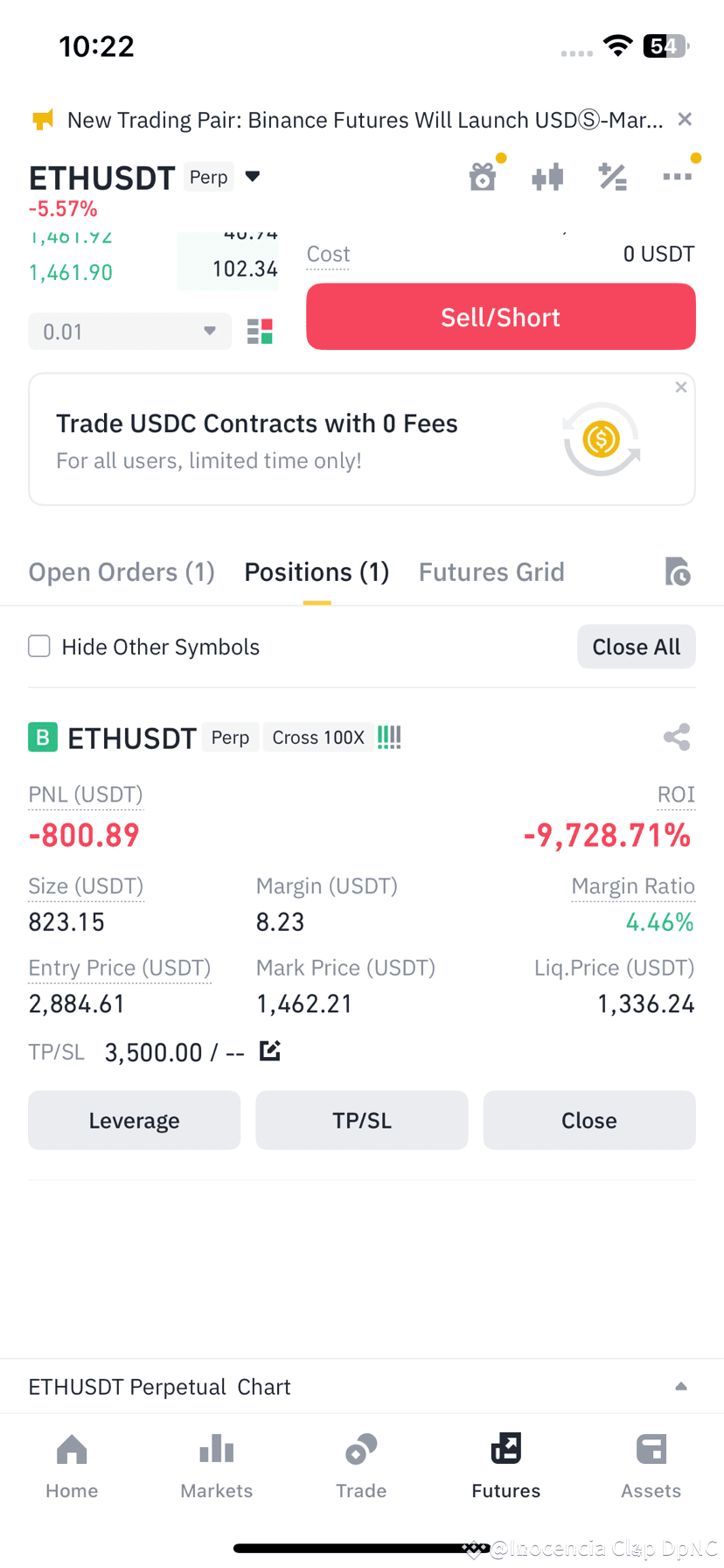Share the ETHUSDT position
Image resolution: width=724 pixels, height=1568 pixels.
[x=677, y=738]
